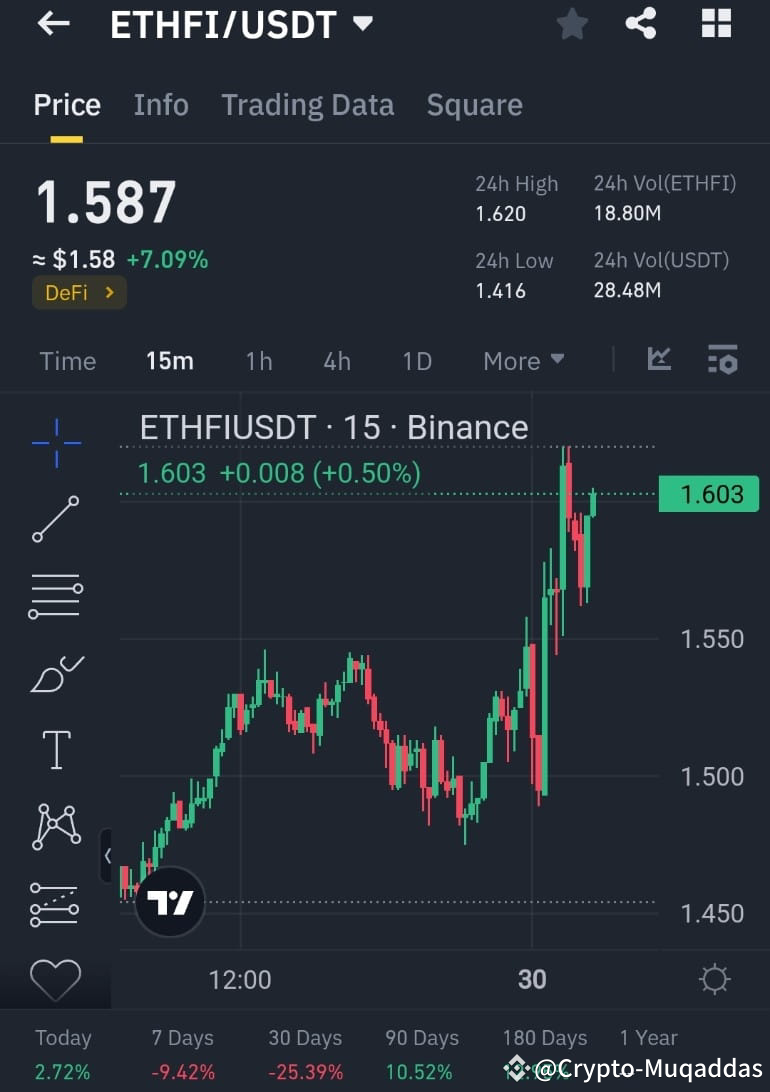
Task: Select the brush curve drawing tool
Action: tap(55, 673)
